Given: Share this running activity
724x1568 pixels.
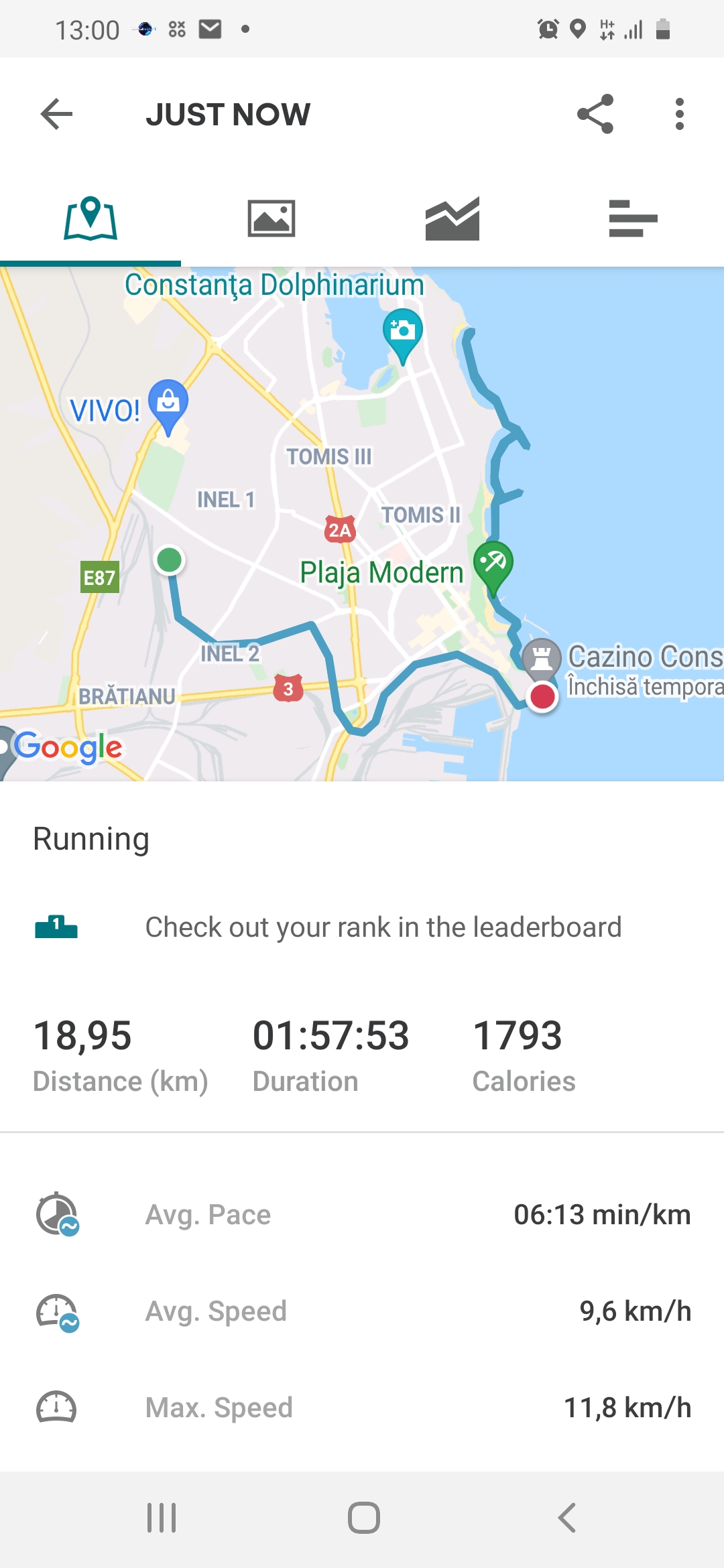Looking at the screenshot, I should [x=595, y=114].
